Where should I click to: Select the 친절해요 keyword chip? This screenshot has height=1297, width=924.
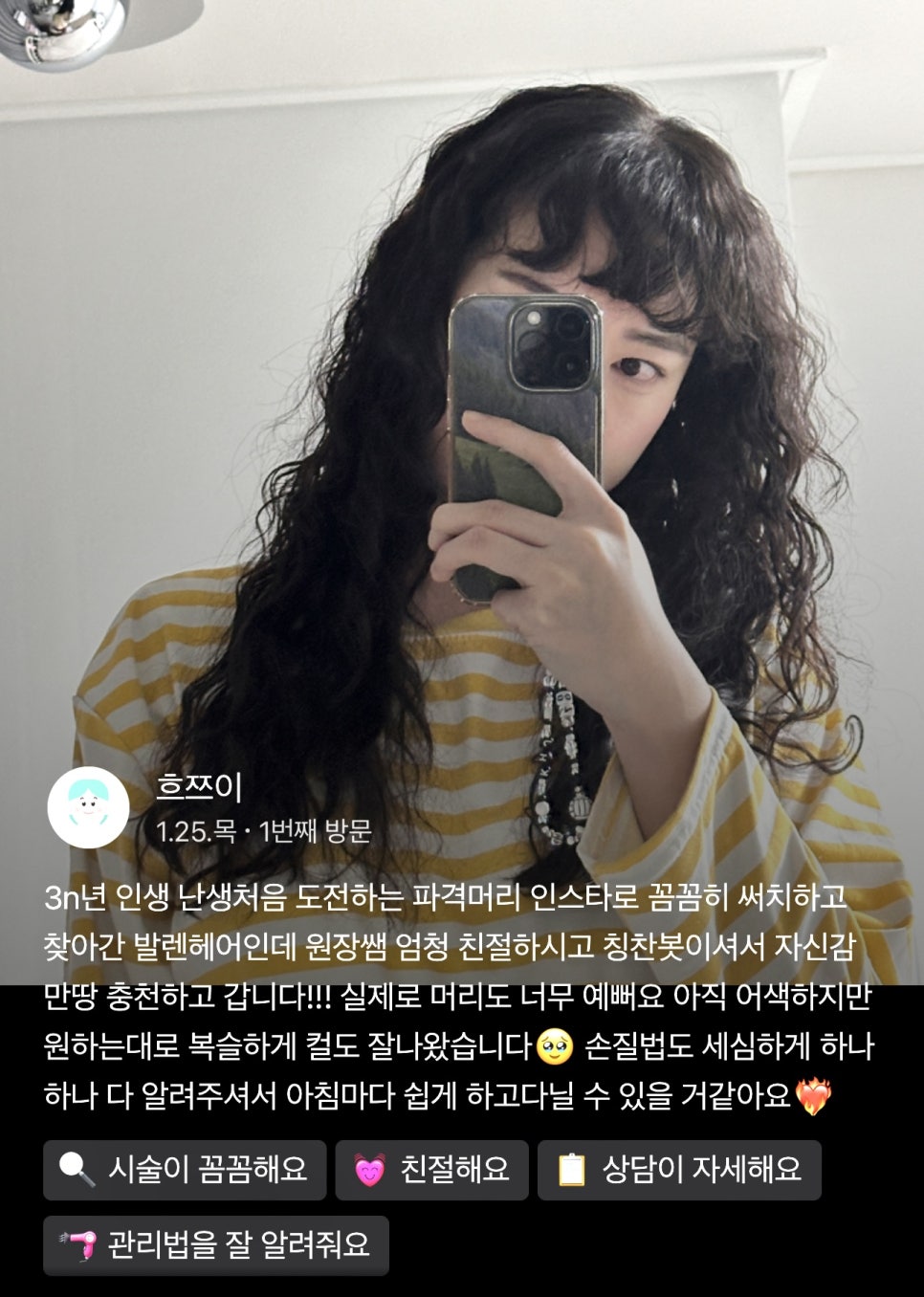[x=431, y=1170]
